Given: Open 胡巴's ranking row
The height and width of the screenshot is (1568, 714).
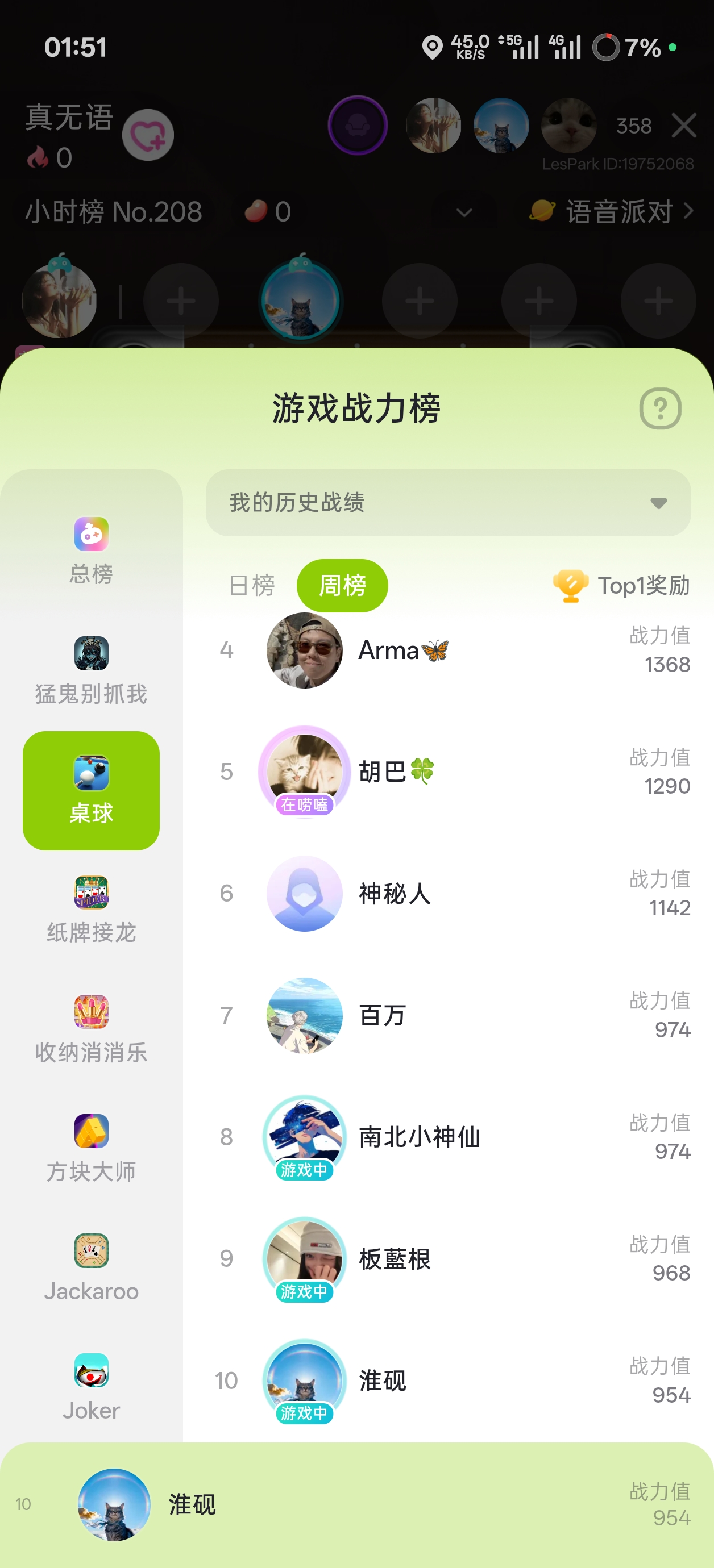Looking at the screenshot, I should coord(449,772).
